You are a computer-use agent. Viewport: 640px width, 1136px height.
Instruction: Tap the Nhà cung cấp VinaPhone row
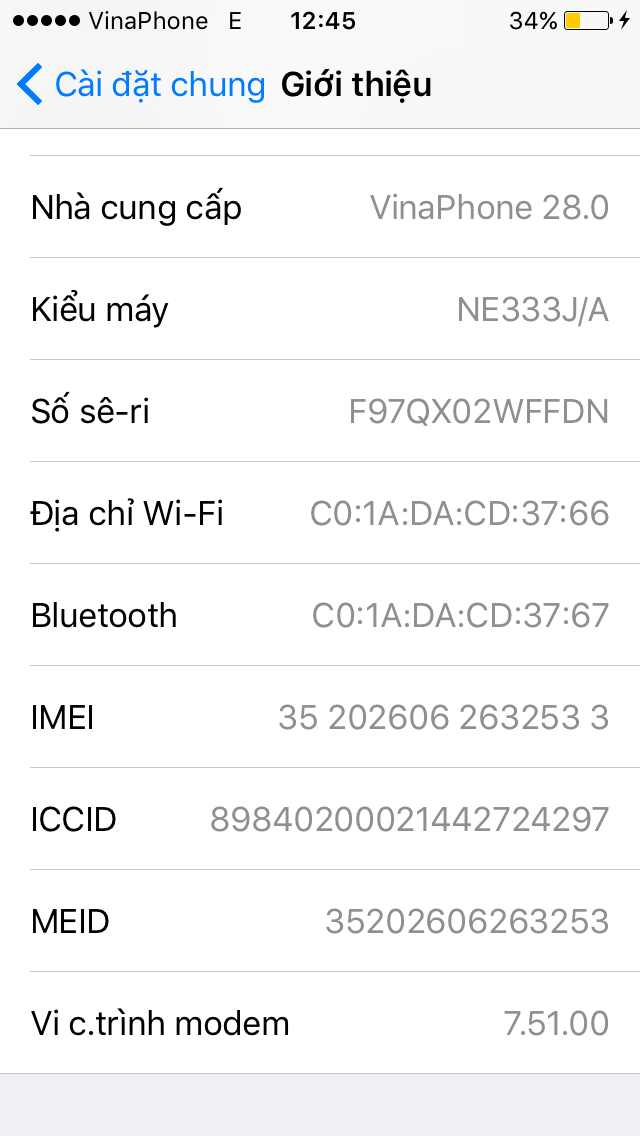(320, 206)
